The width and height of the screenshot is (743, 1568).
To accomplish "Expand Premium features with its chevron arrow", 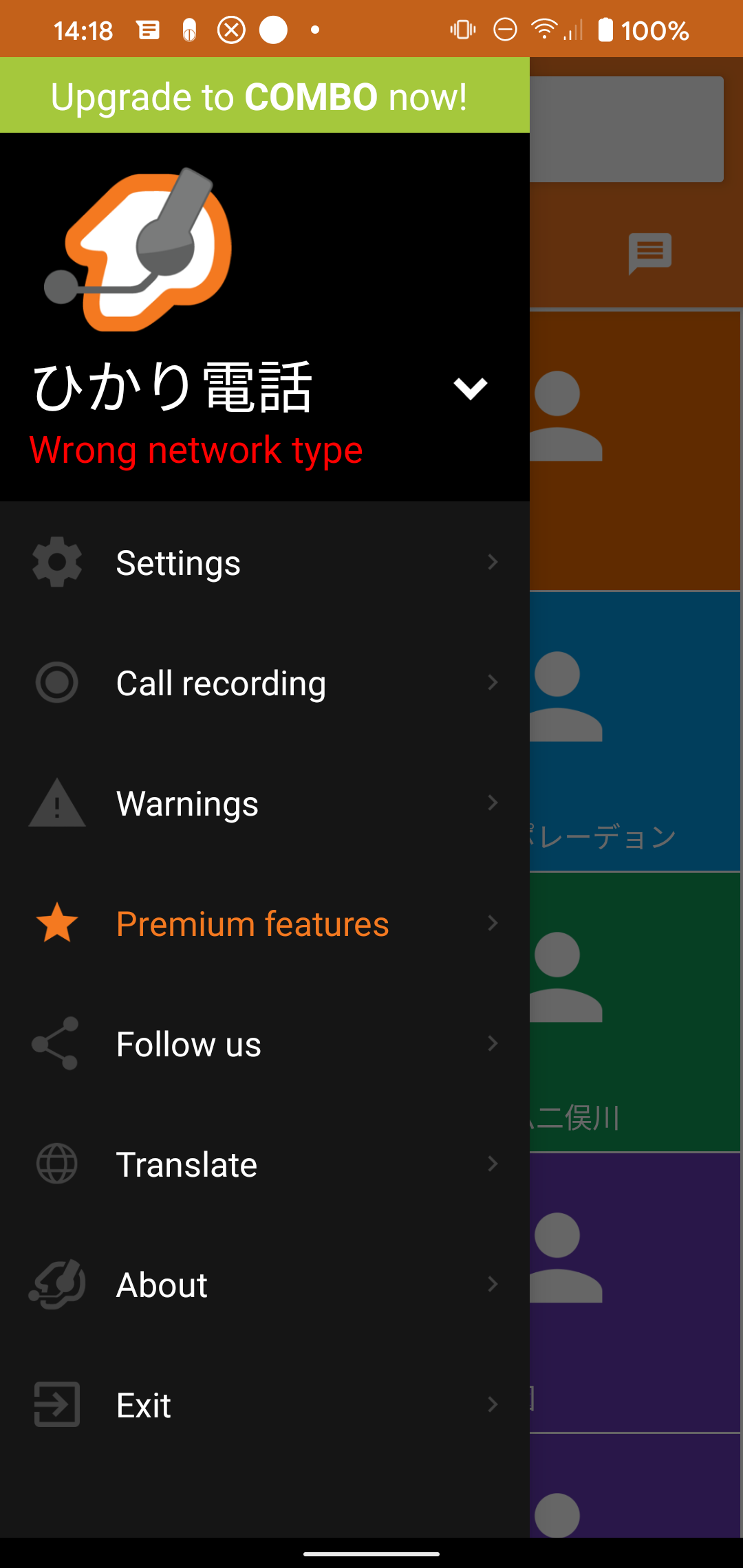I will 493,923.
